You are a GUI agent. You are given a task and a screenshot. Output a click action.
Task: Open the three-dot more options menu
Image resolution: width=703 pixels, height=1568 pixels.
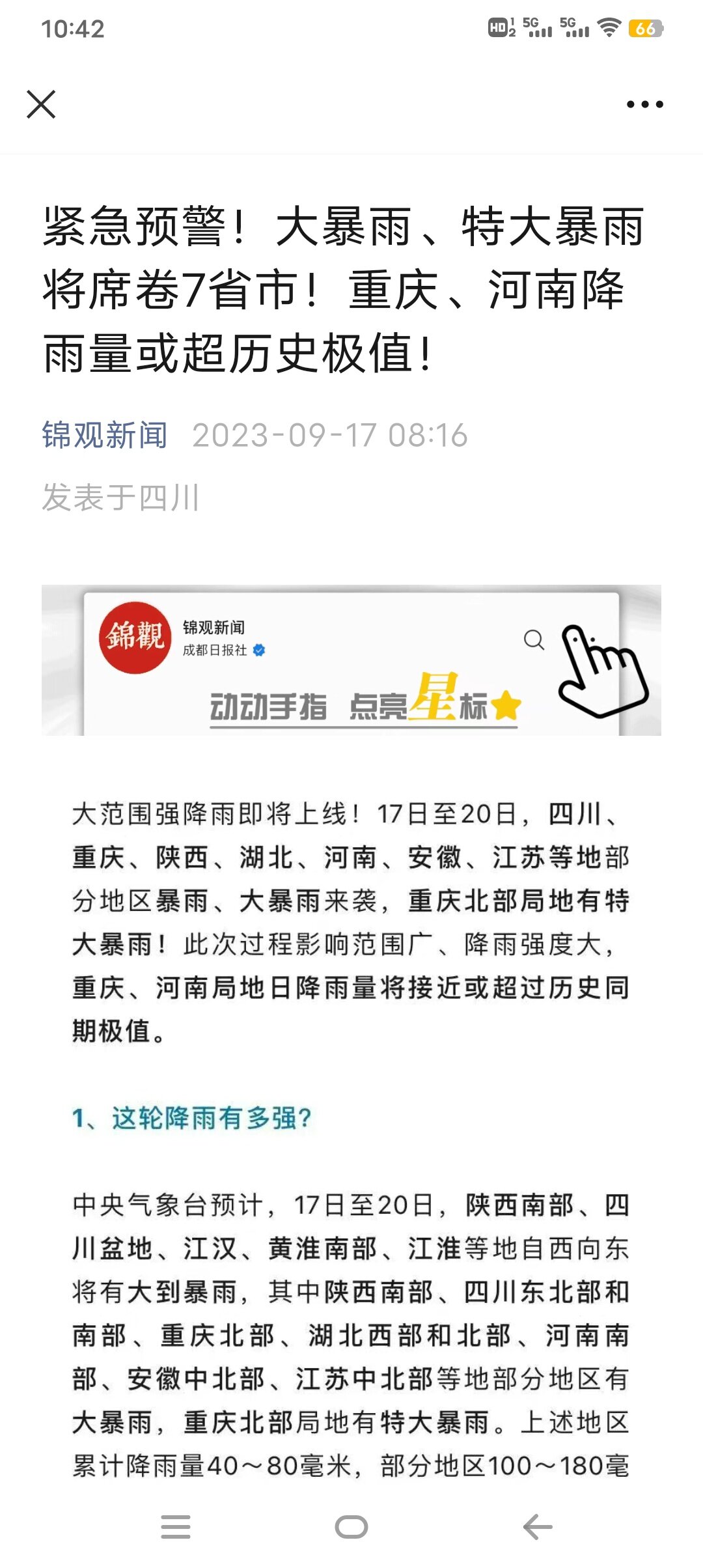tap(644, 104)
